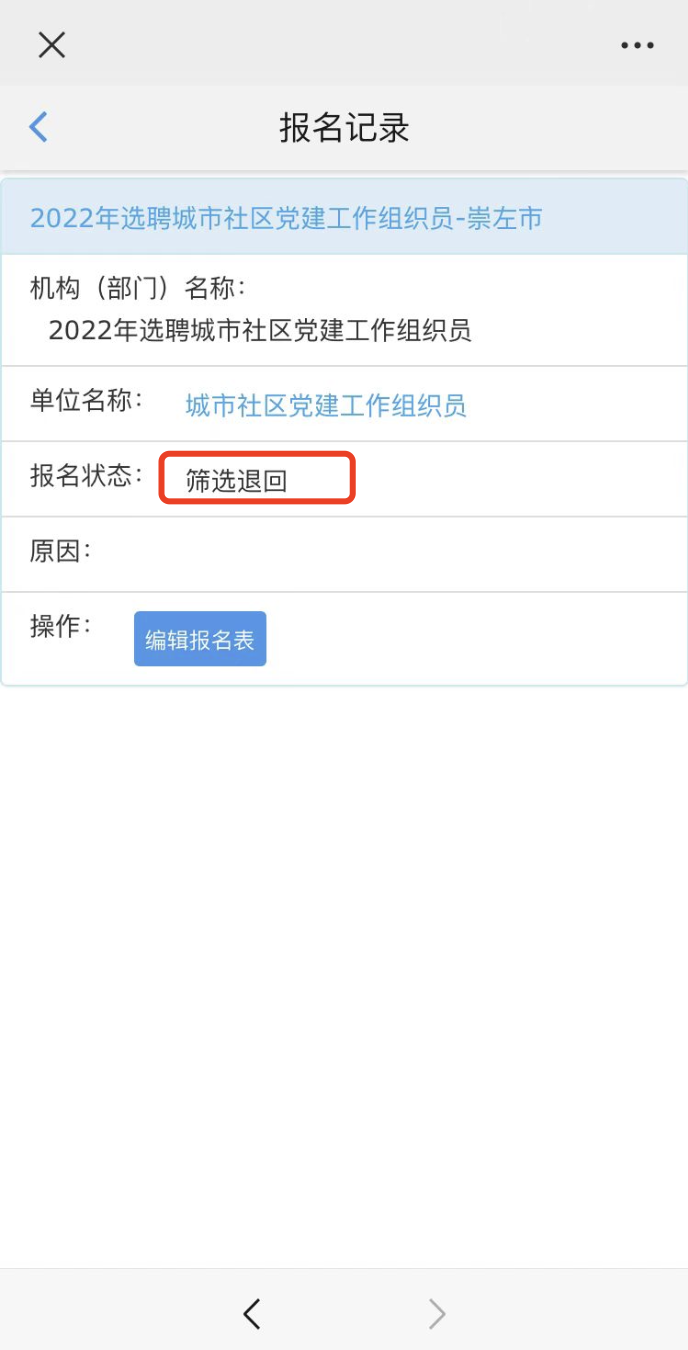Navigate back with bottom browser arrow
This screenshot has height=1350, width=688.
(x=252, y=1313)
